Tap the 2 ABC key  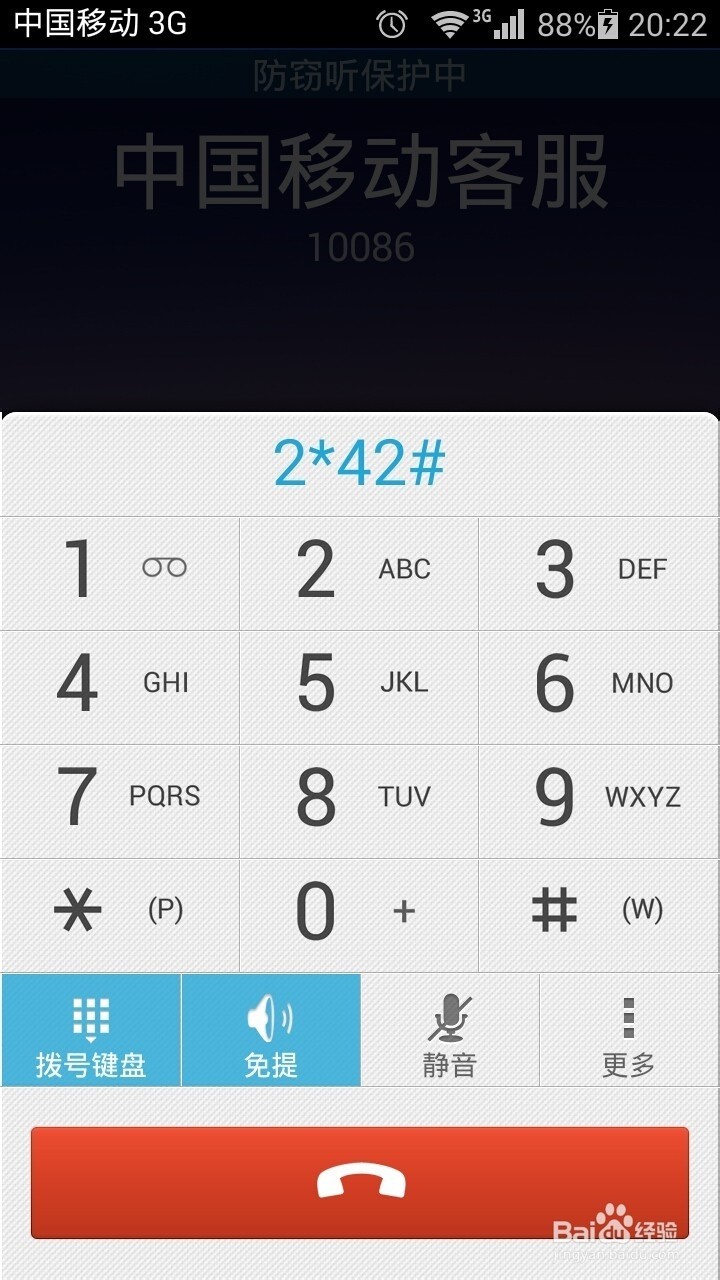(x=360, y=573)
